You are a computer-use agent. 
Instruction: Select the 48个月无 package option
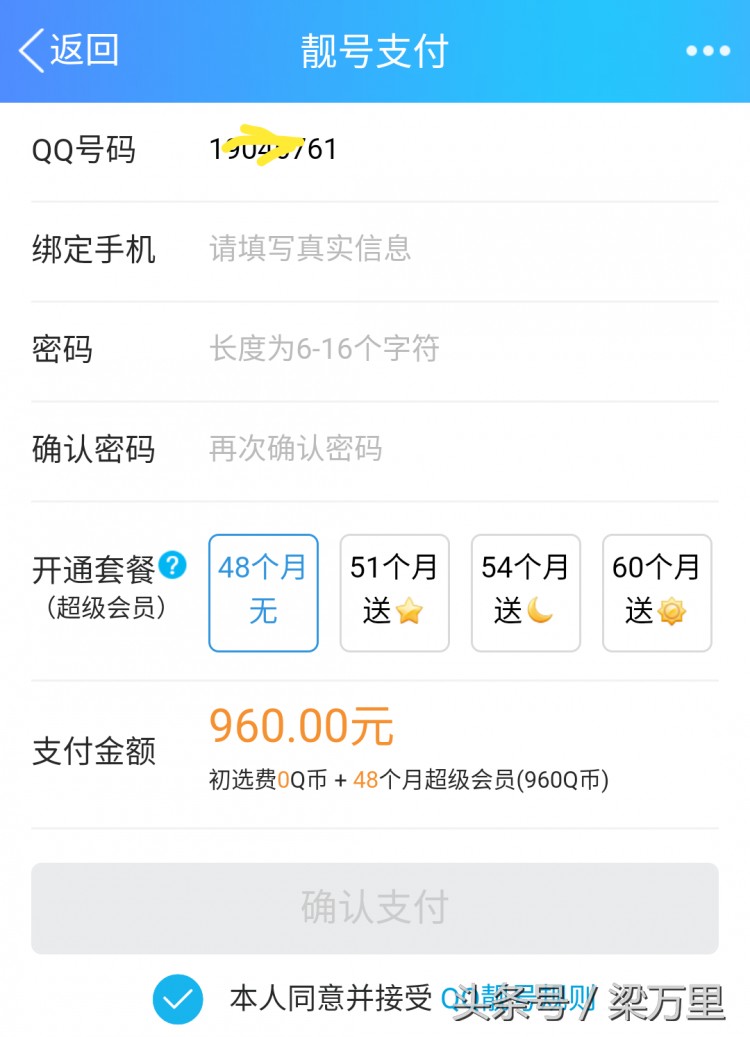click(x=262, y=592)
